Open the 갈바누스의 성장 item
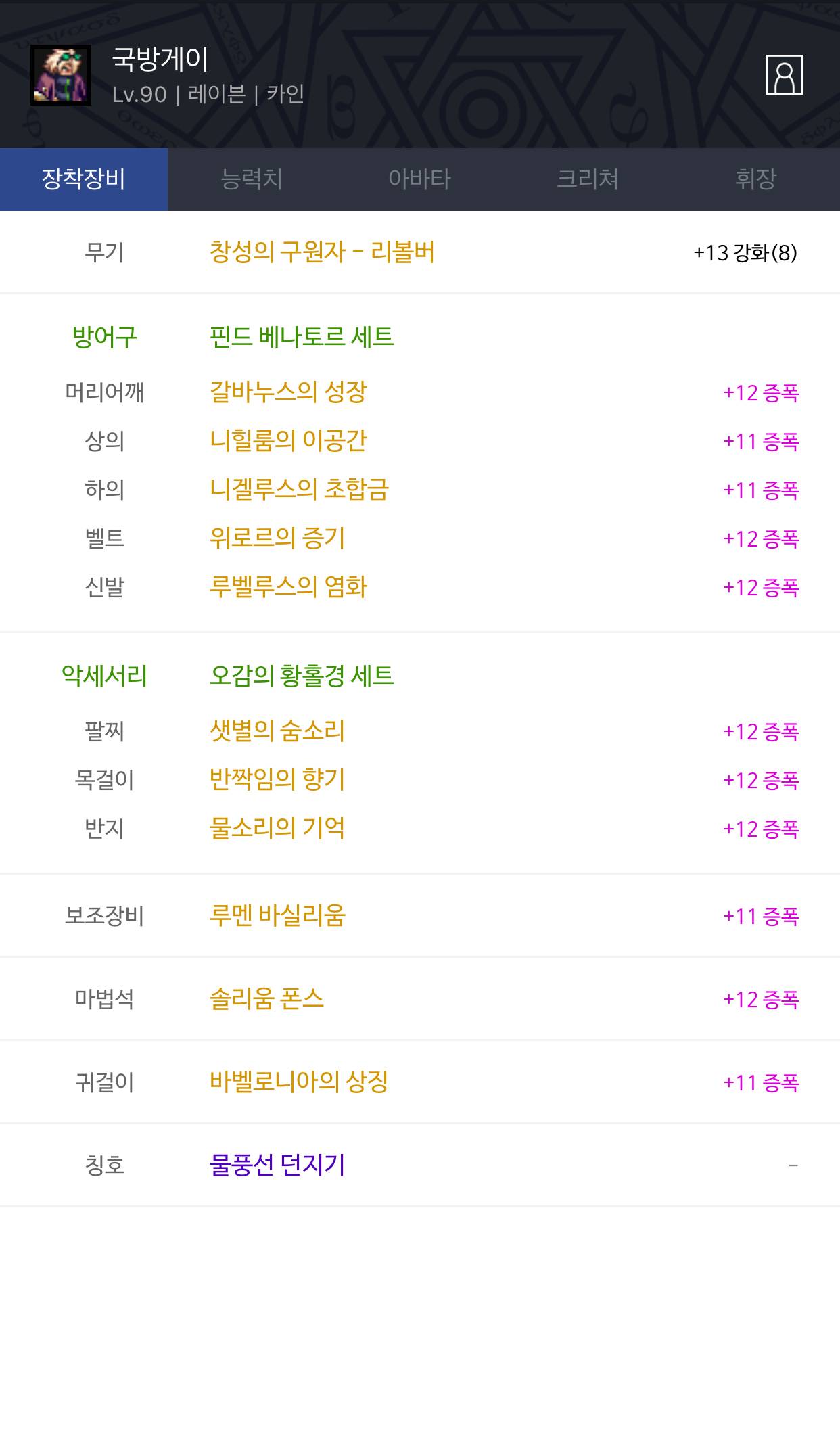This screenshot has width=840, height=1455. [288, 392]
